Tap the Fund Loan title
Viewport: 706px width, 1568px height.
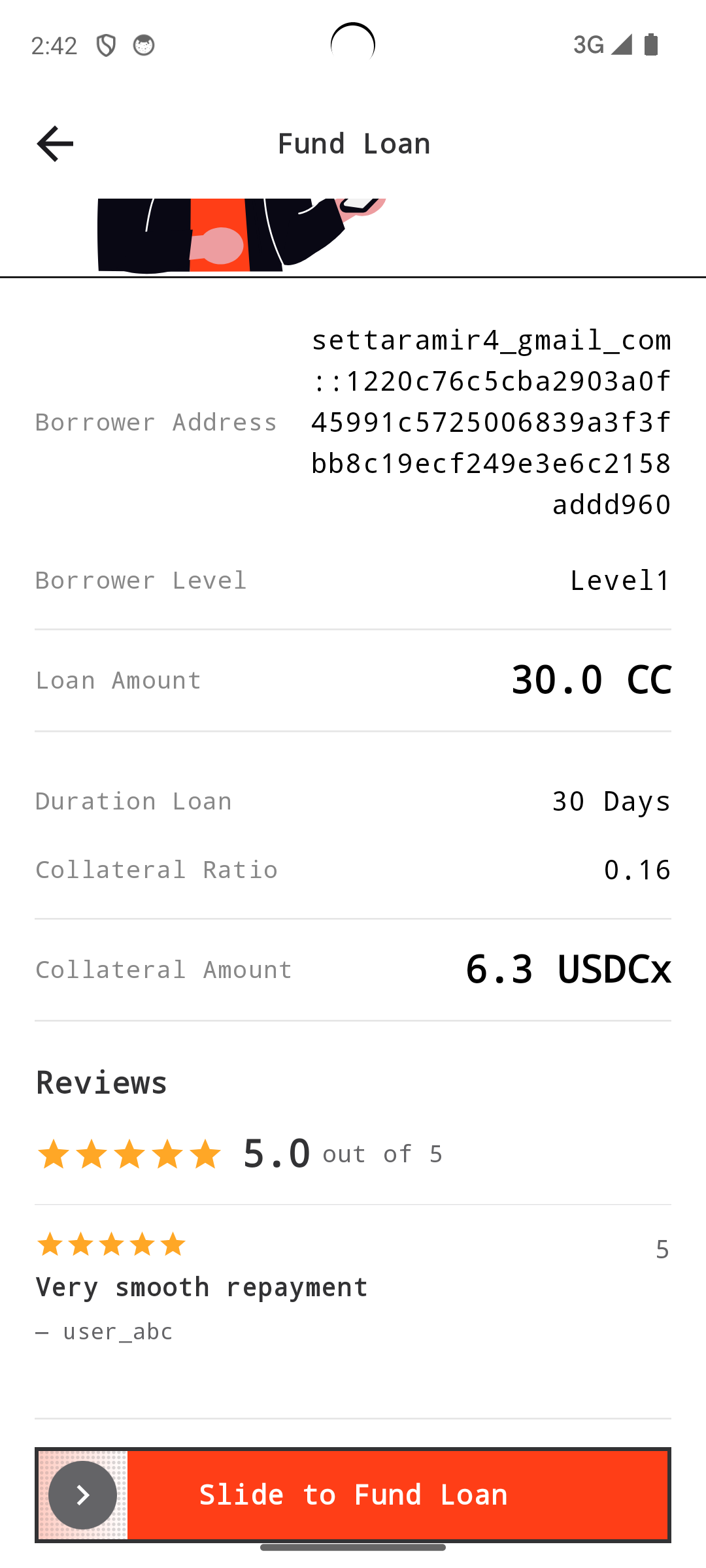click(x=353, y=143)
